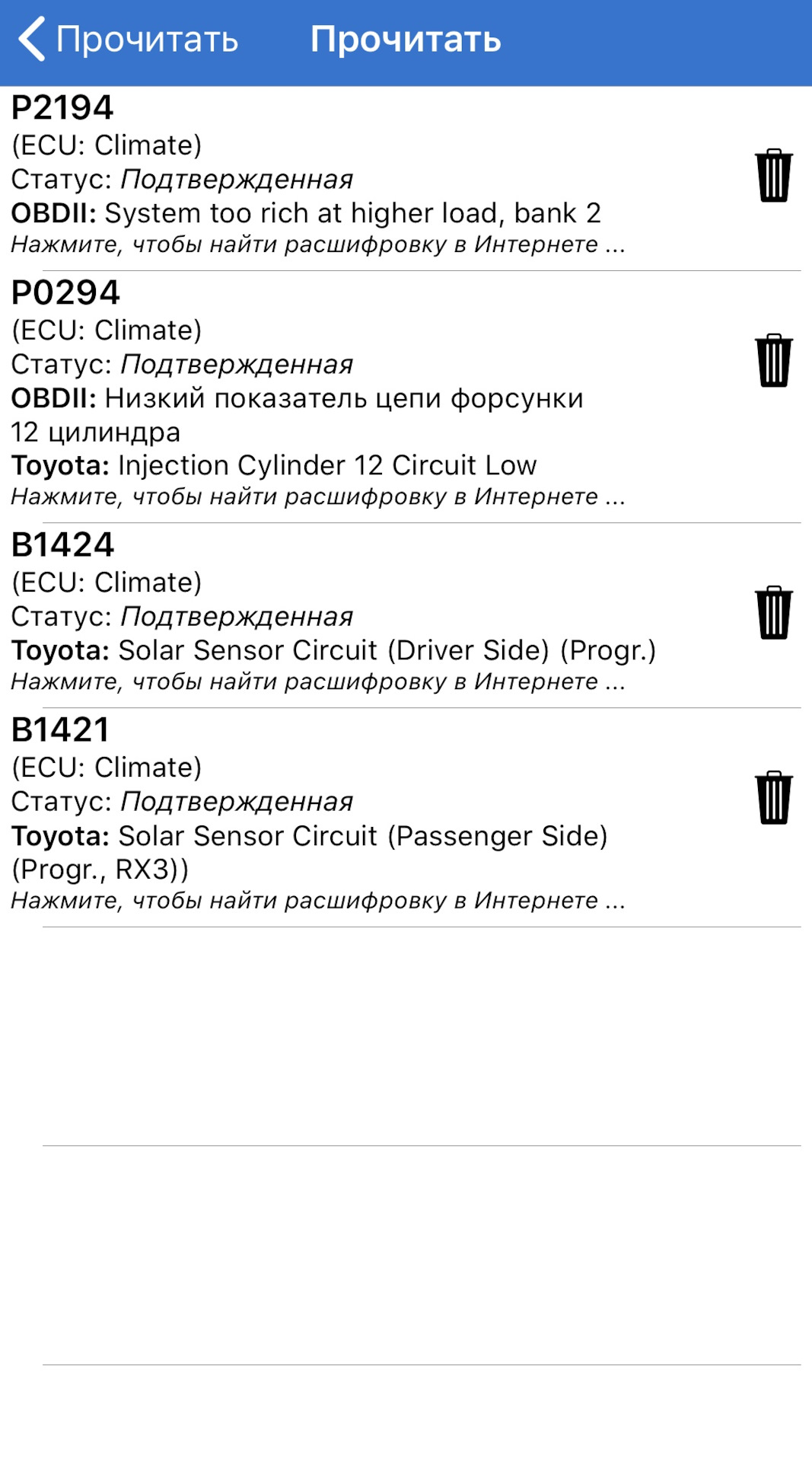This screenshot has width=812, height=1462.
Task: Delete the P2194 trouble code
Action: click(x=773, y=176)
